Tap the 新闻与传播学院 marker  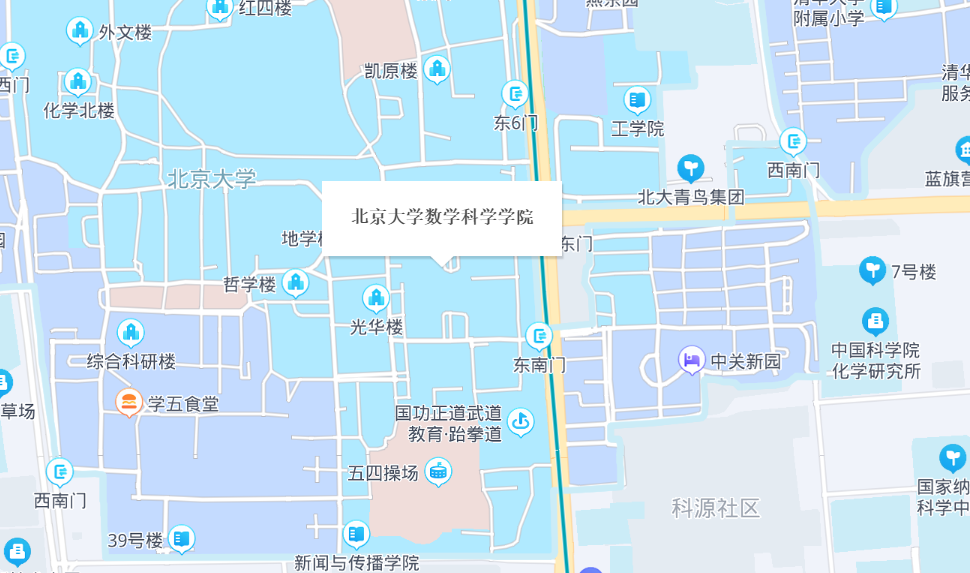pos(356,535)
